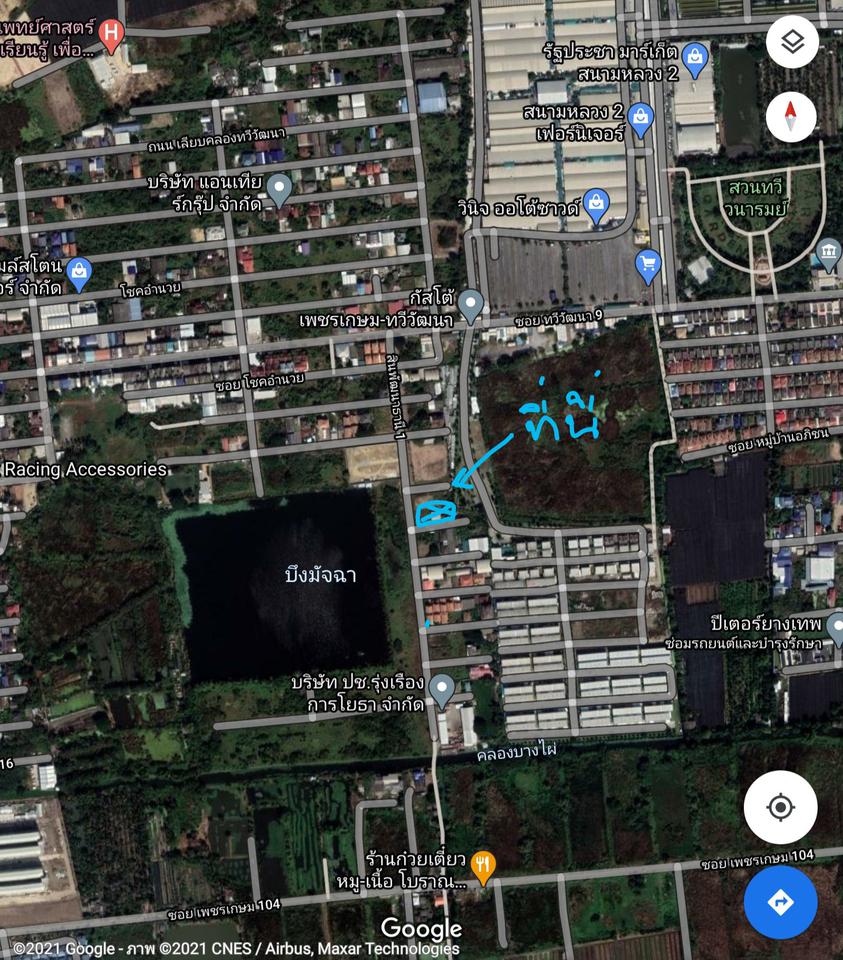Tap the shopping cart marker near ซอยทวีวัฒนา 9
Screen dimensions: 843x960
click(649, 264)
